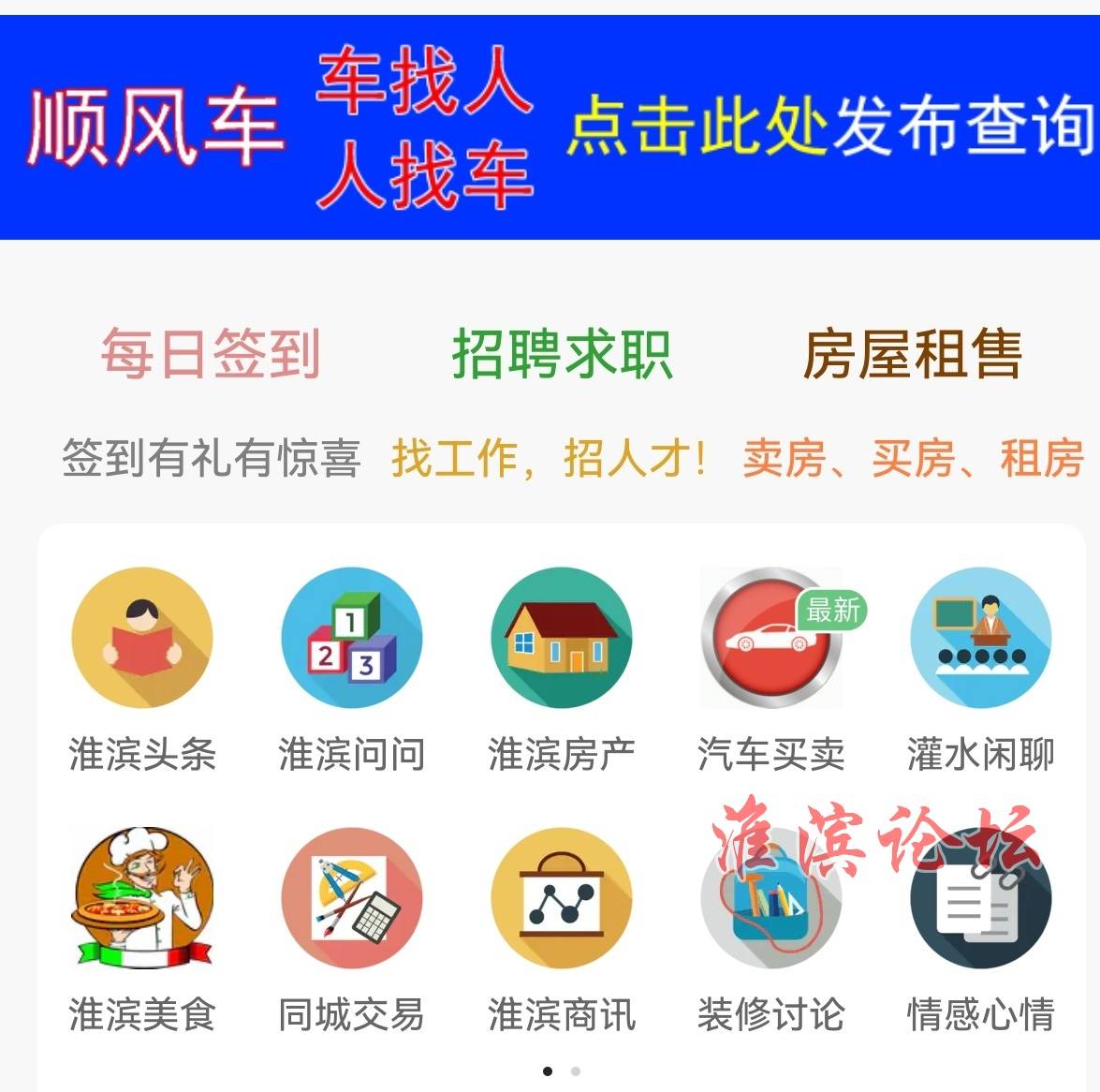Open 每日签到 daily check-in
Image resolution: width=1100 pixels, height=1092 pixels.
(x=211, y=354)
